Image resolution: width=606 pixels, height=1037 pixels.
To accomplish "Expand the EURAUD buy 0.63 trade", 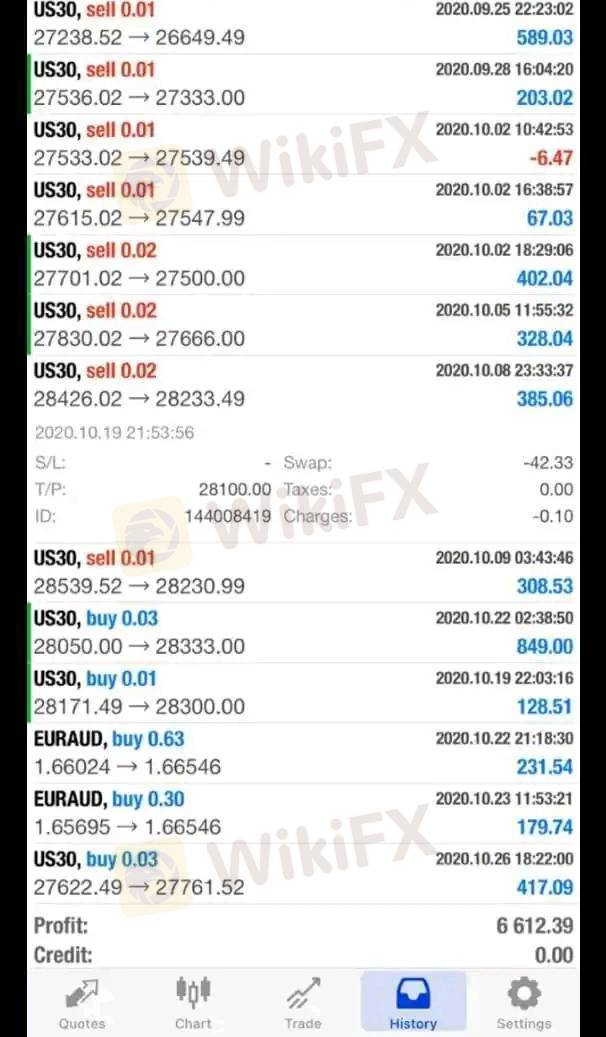I will (303, 752).
